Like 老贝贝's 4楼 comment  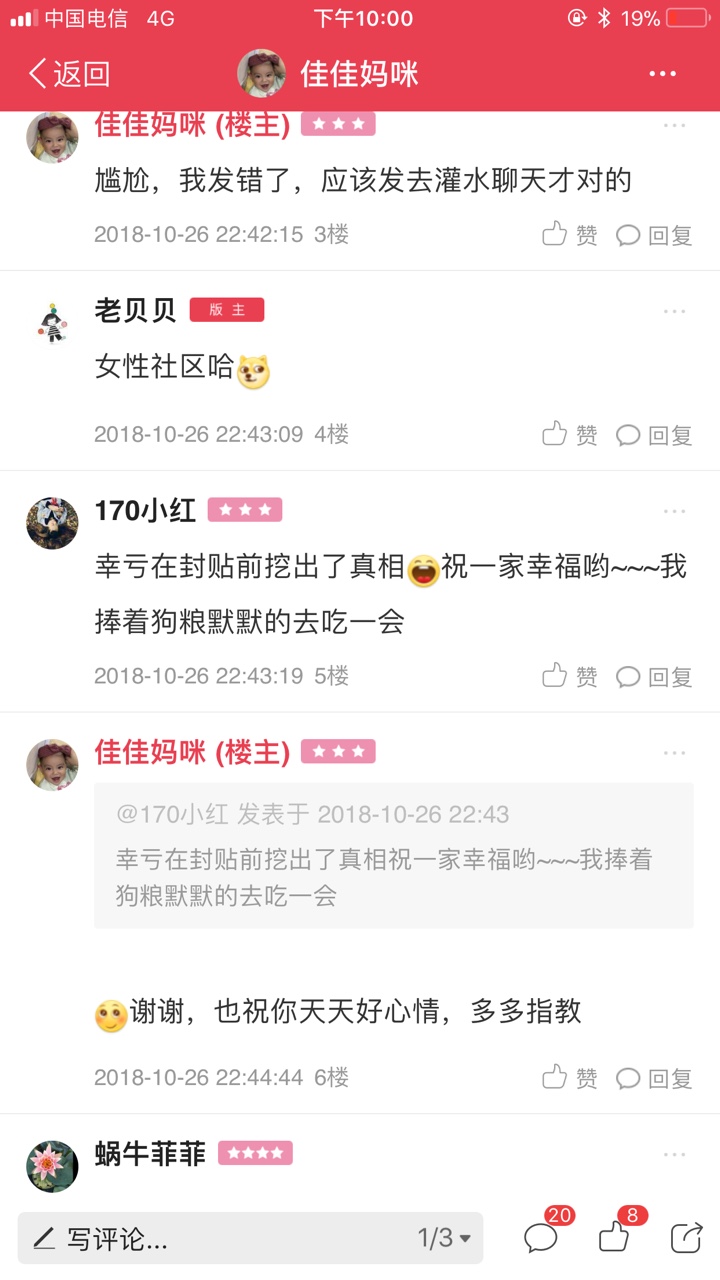[570, 435]
